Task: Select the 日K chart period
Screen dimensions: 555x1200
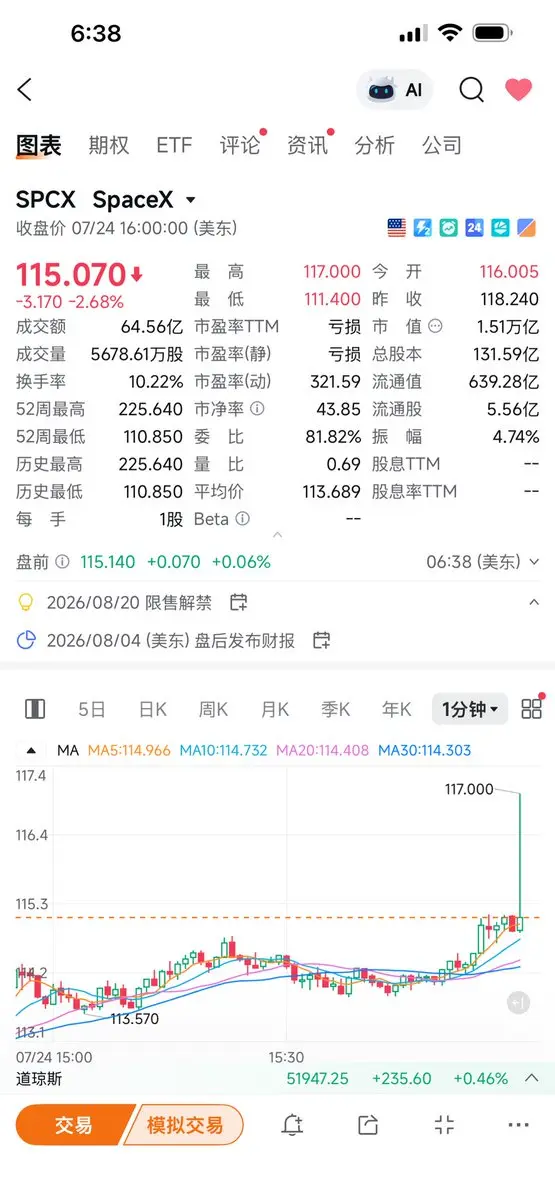Action: pyautogui.click(x=152, y=710)
